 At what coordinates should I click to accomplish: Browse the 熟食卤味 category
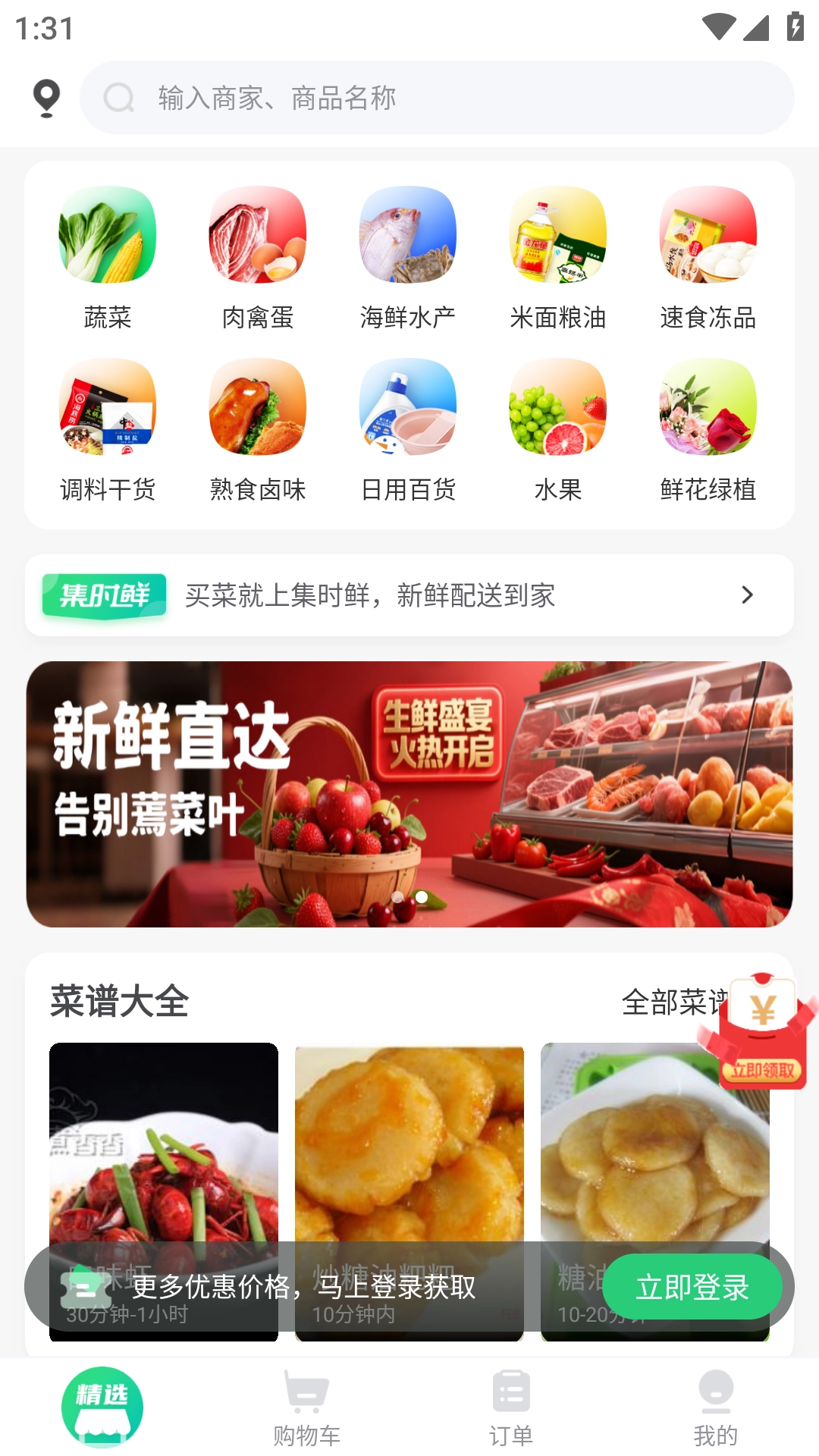258,430
